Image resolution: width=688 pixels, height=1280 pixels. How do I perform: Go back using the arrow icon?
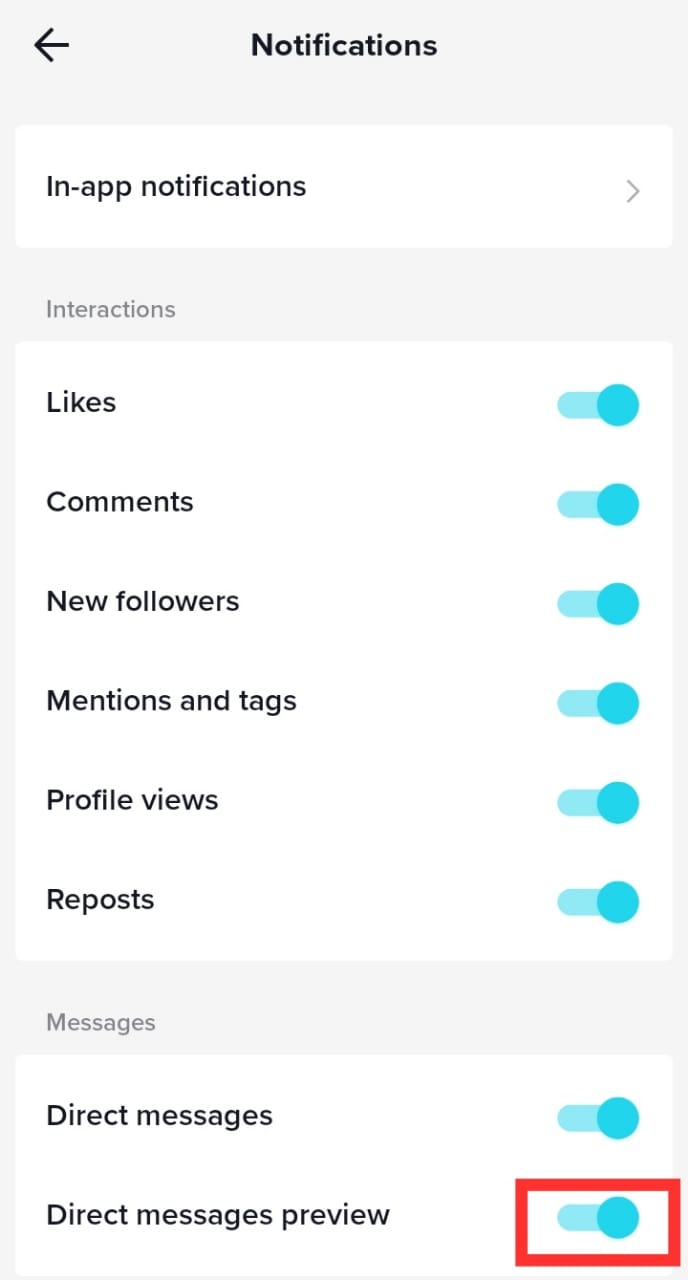(51, 46)
